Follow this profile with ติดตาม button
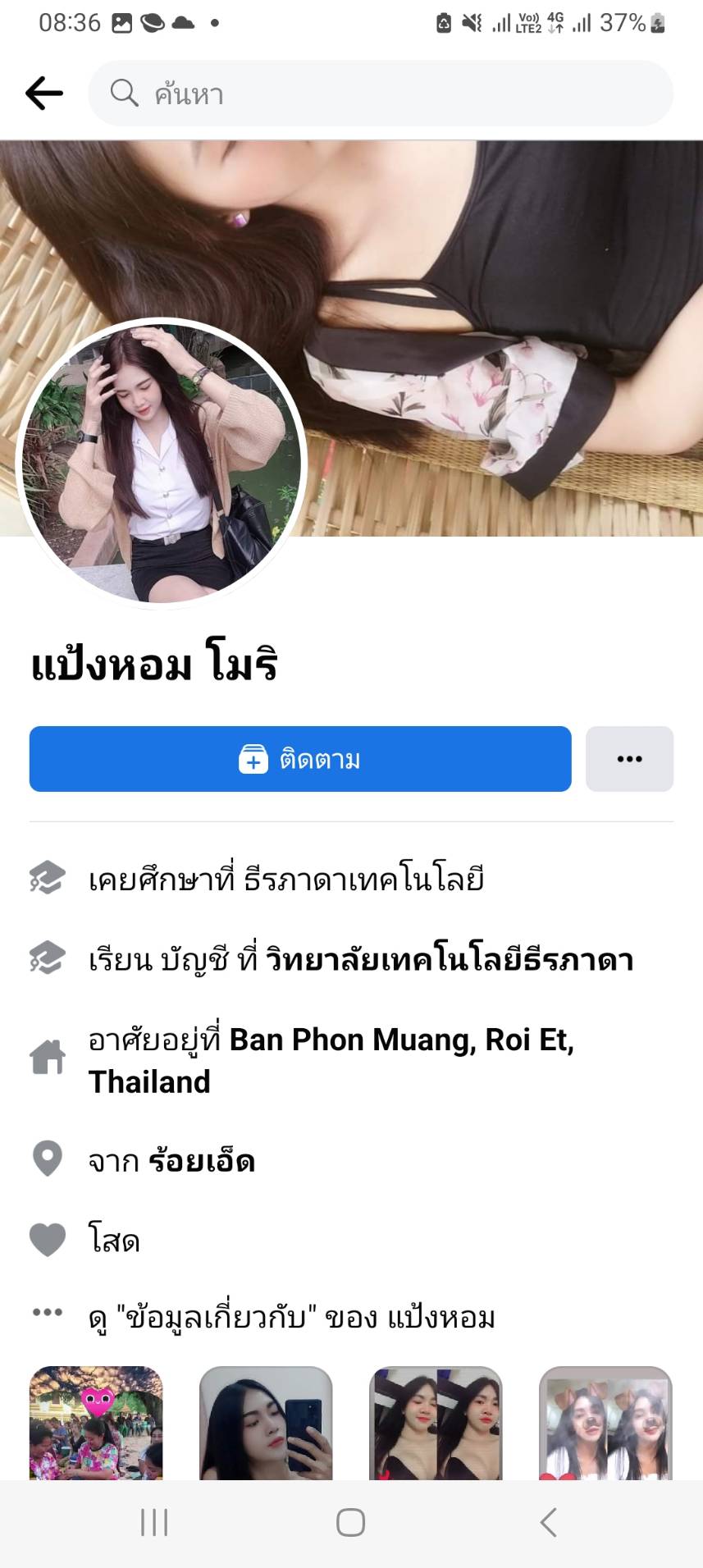The image size is (703, 1568). (x=300, y=759)
